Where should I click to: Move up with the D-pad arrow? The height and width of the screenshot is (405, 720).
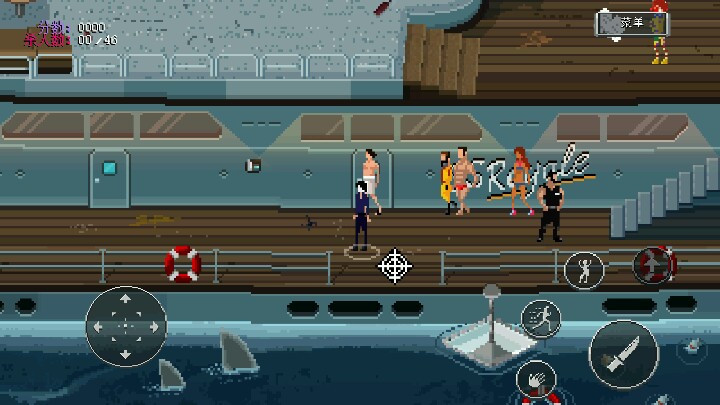pos(125,299)
